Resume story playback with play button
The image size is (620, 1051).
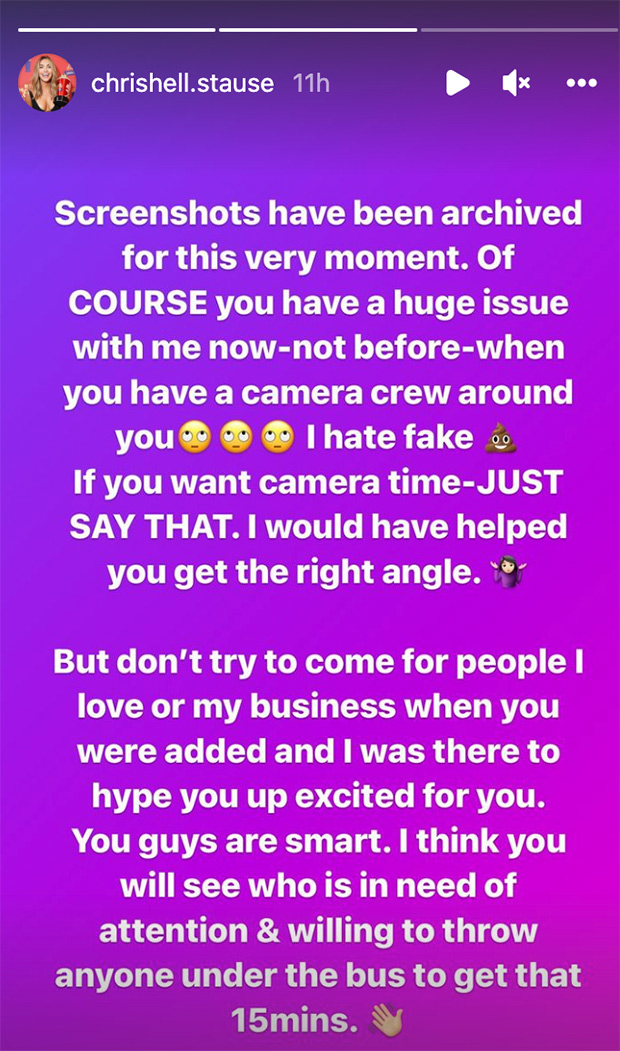[458, 83]
